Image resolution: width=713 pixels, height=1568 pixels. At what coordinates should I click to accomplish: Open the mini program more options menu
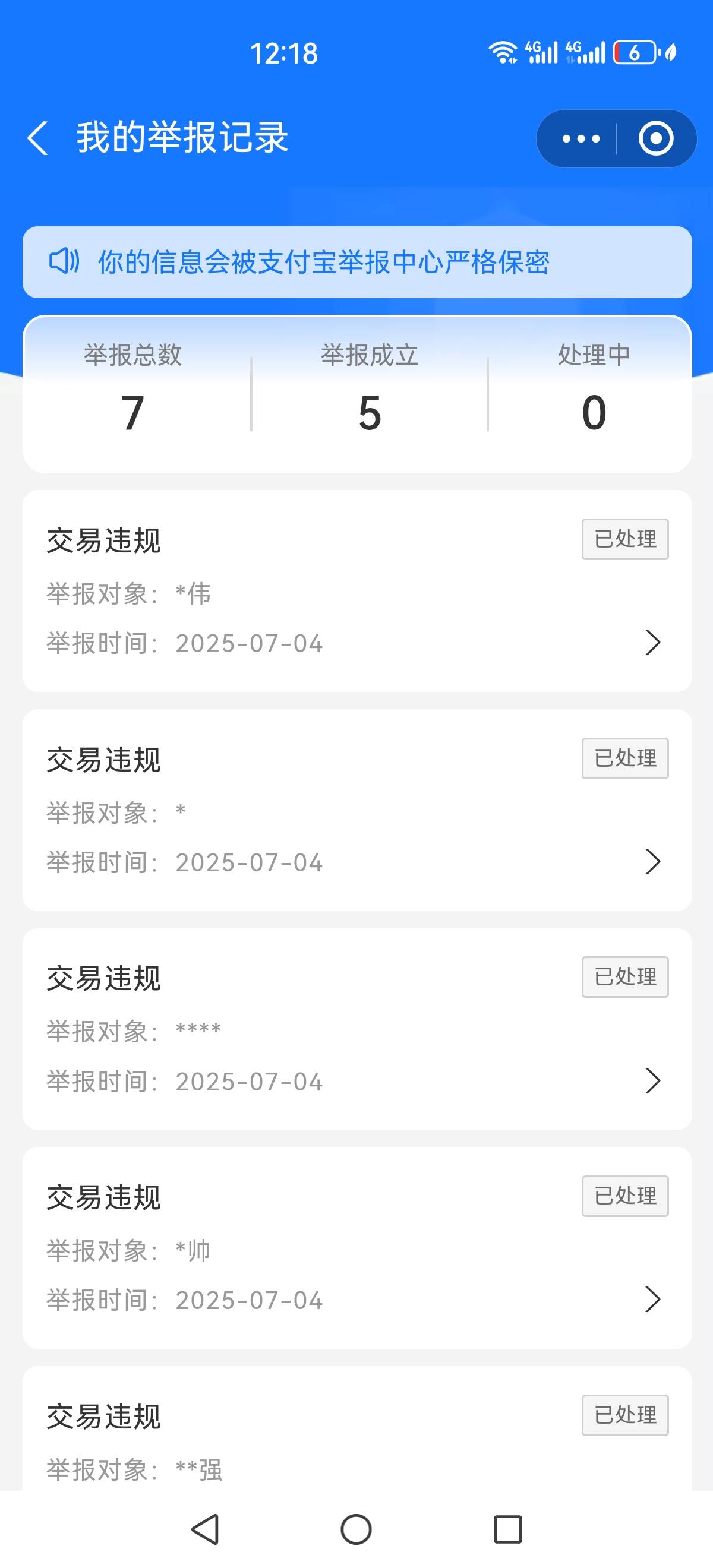tap(581, 139)
